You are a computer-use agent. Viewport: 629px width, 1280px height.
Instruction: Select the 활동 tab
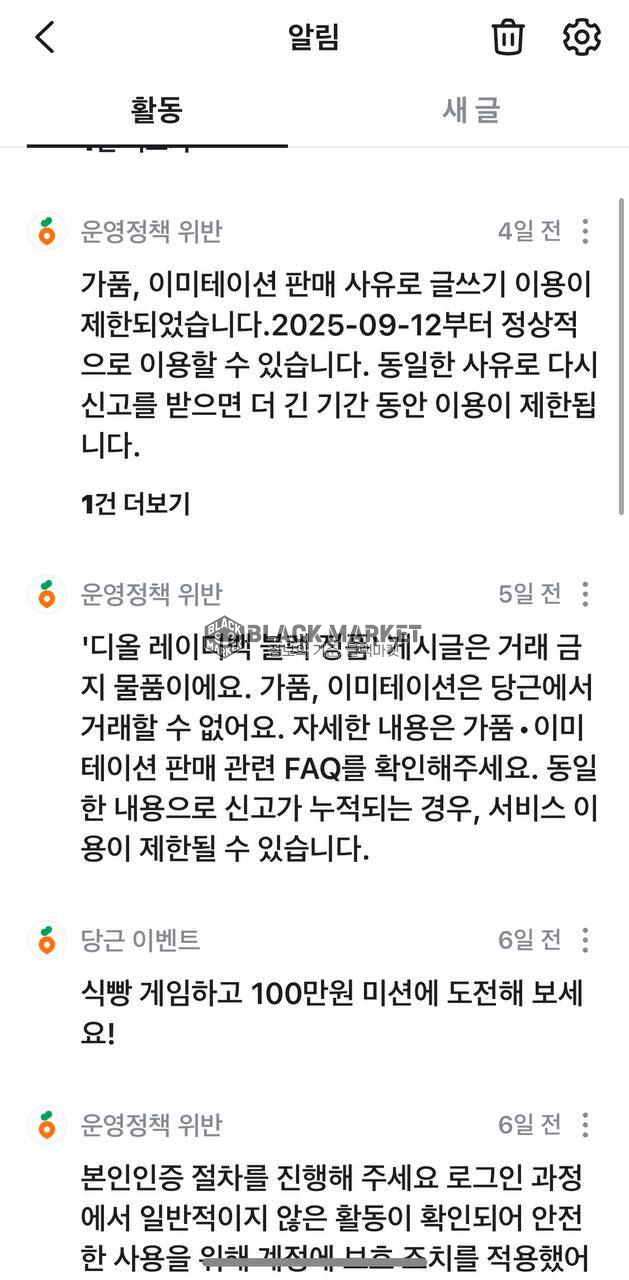pyautogui.click(x=157, y=110)
